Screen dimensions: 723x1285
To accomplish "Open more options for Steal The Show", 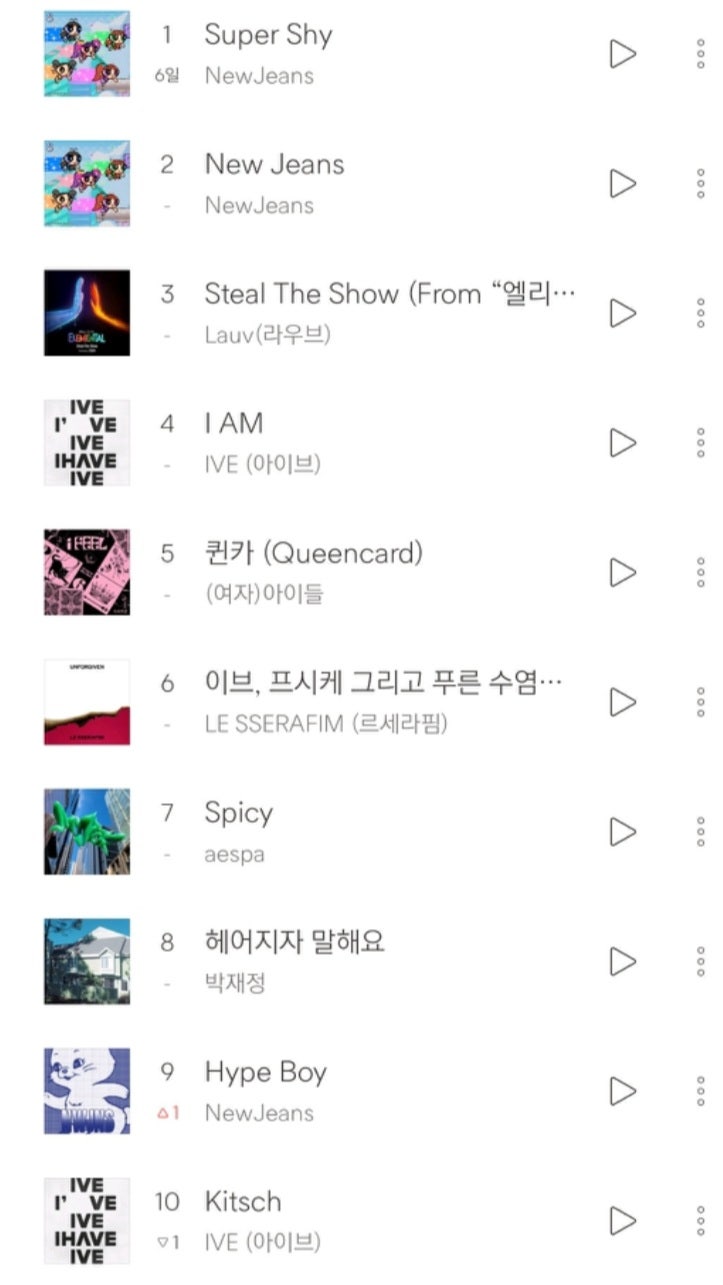I will (700, 311).
